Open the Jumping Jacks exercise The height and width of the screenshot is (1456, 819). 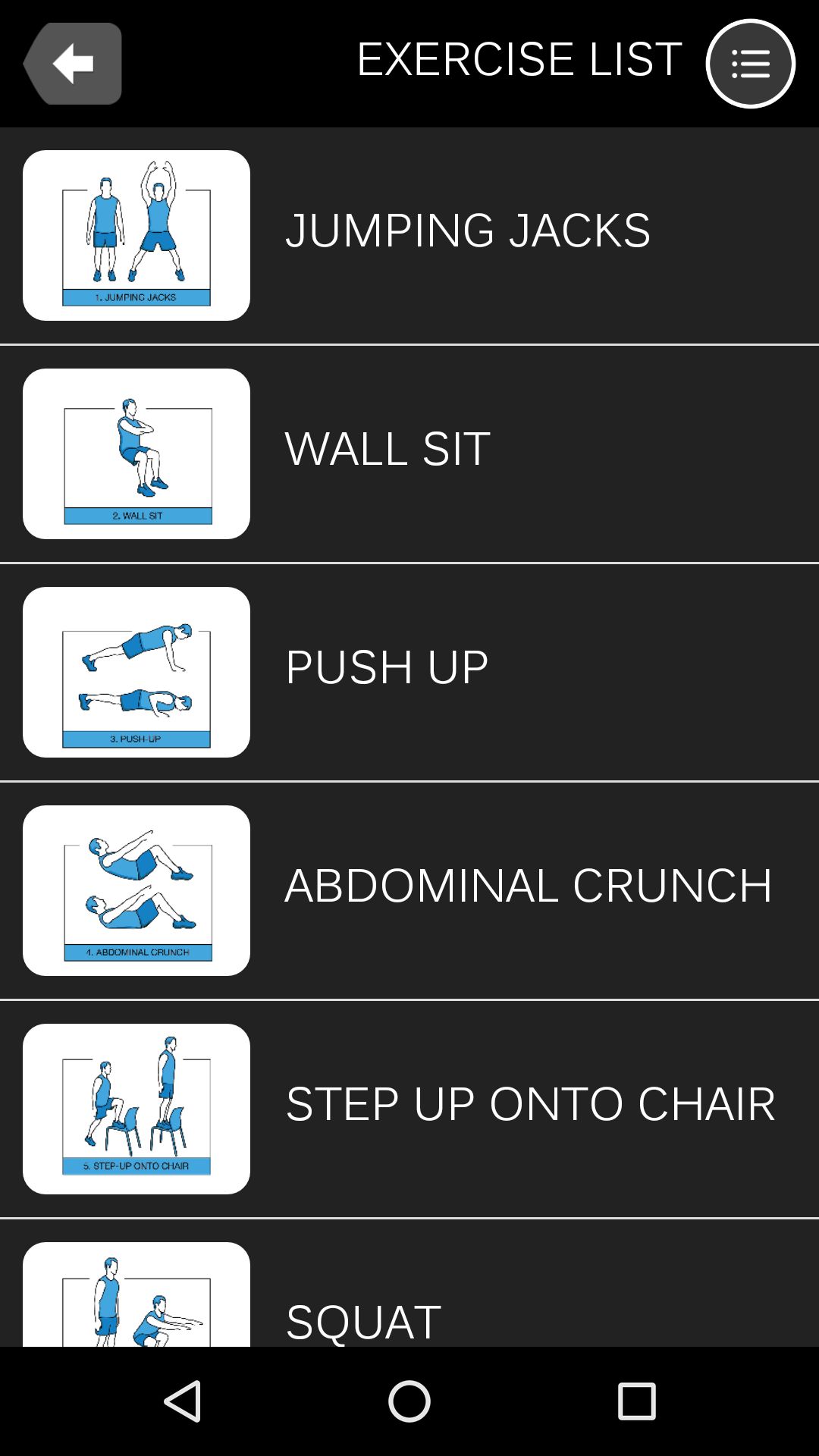467,231
